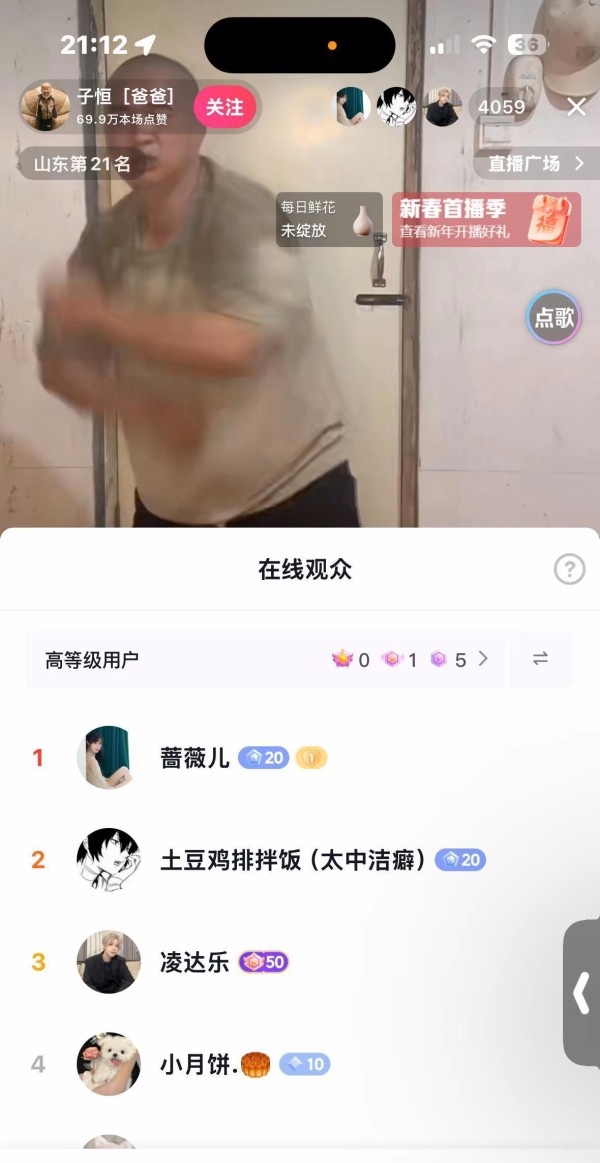
Task: Expand the 高等级用户 row
Action: pos(265,659)
